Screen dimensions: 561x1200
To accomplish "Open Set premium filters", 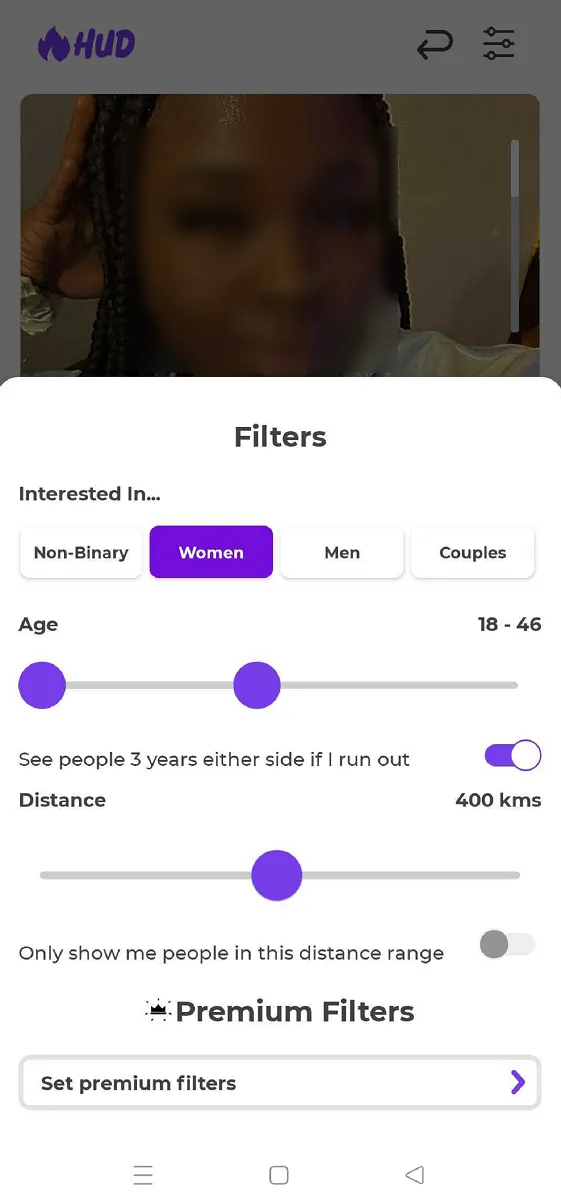I will coord(280,1083).
